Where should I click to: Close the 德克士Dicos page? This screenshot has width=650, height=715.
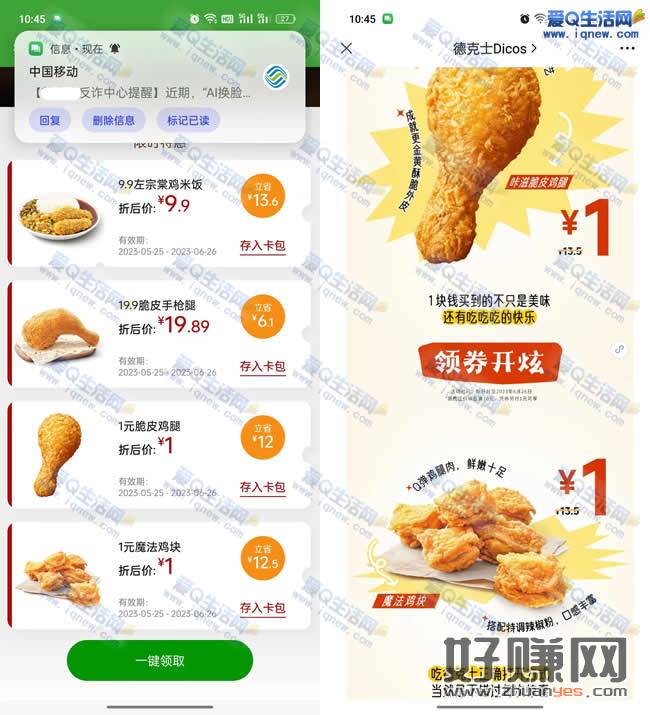point(346,48)
